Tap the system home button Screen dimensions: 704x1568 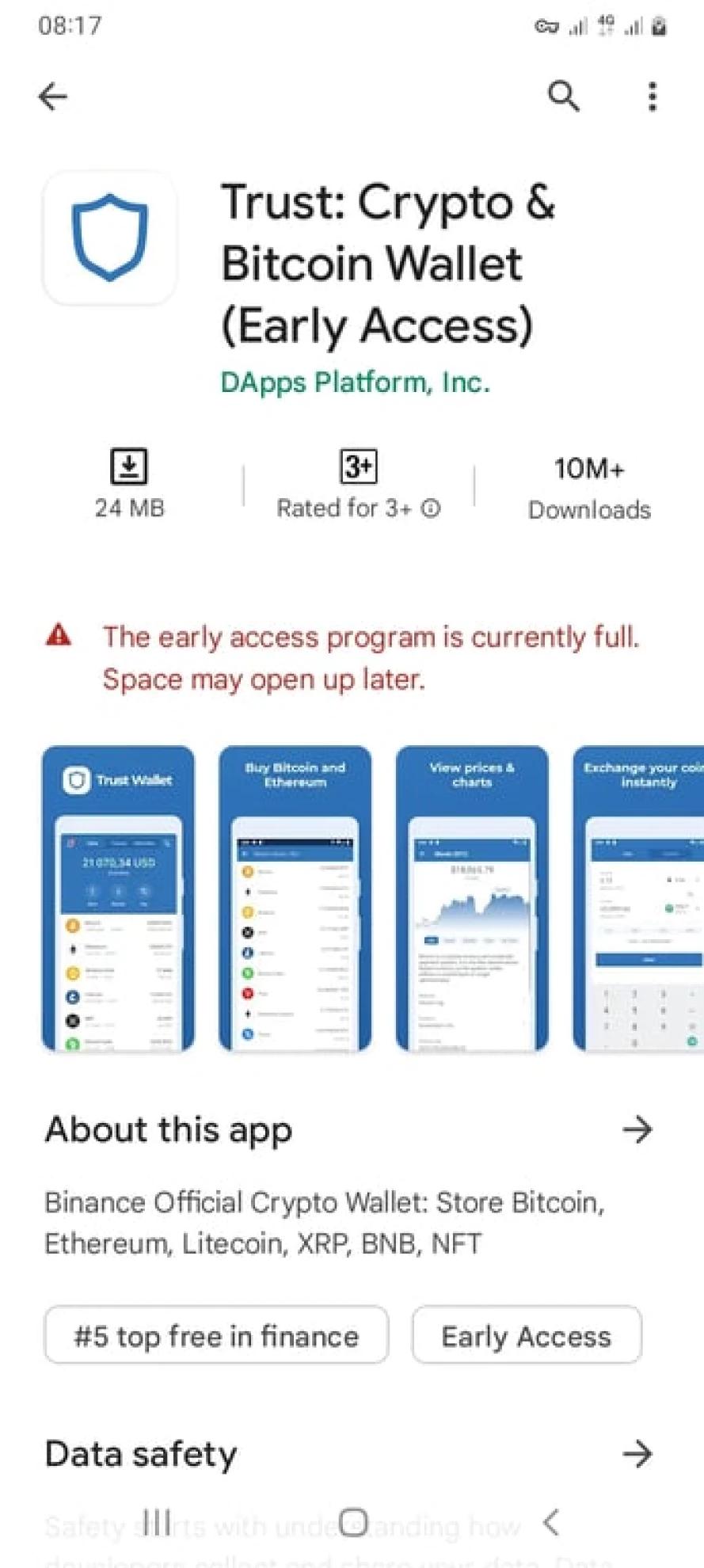coord(353,1521)
